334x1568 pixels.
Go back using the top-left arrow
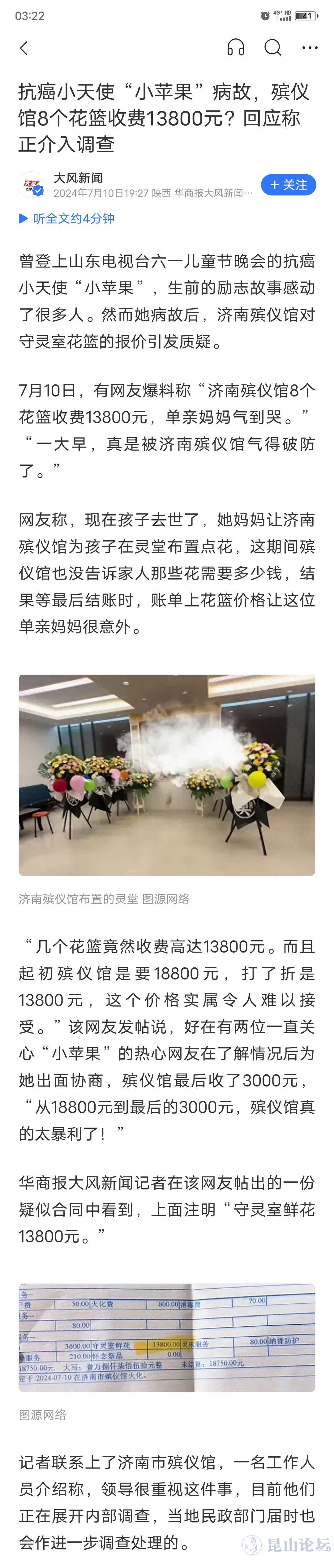[x=24, y=48]
